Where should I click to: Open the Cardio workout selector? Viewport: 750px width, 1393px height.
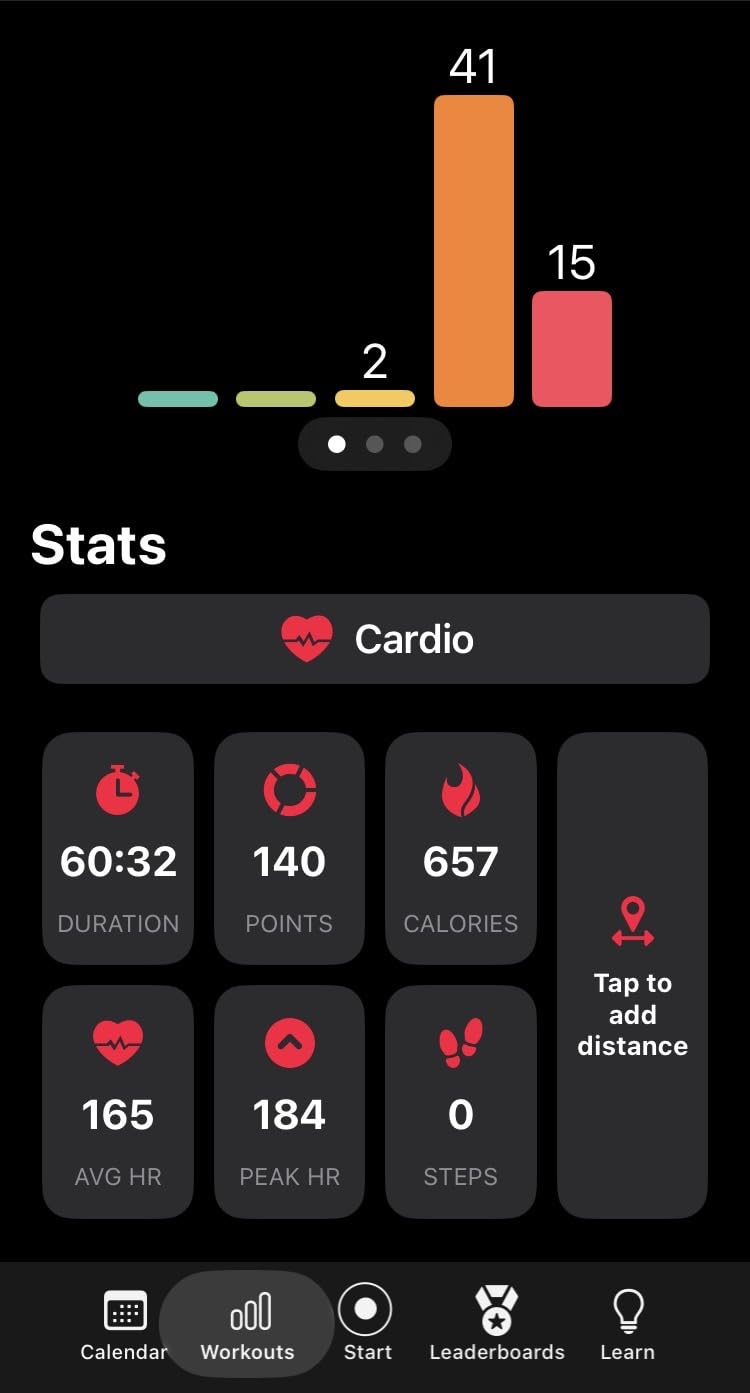click(x=375, y=639)
